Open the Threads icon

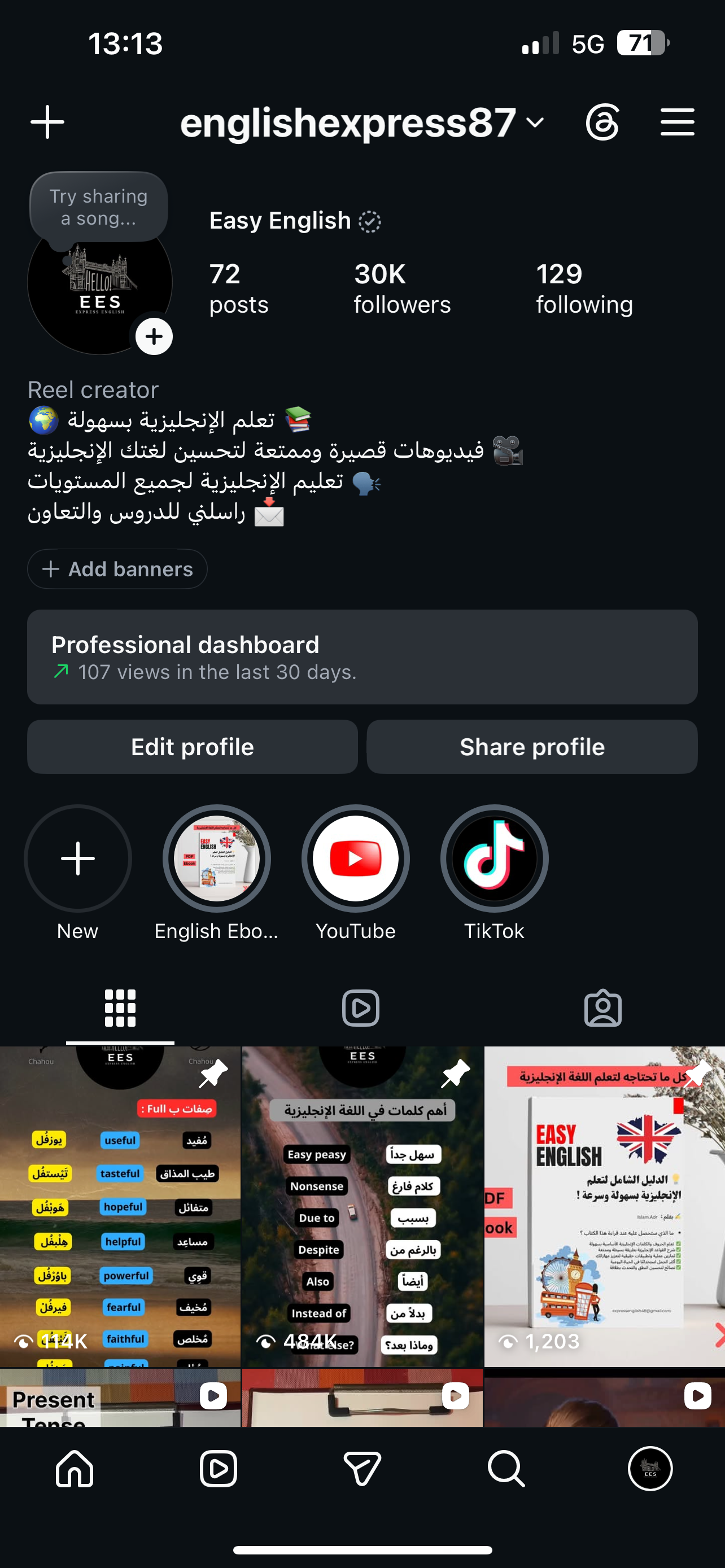[602, 122]
